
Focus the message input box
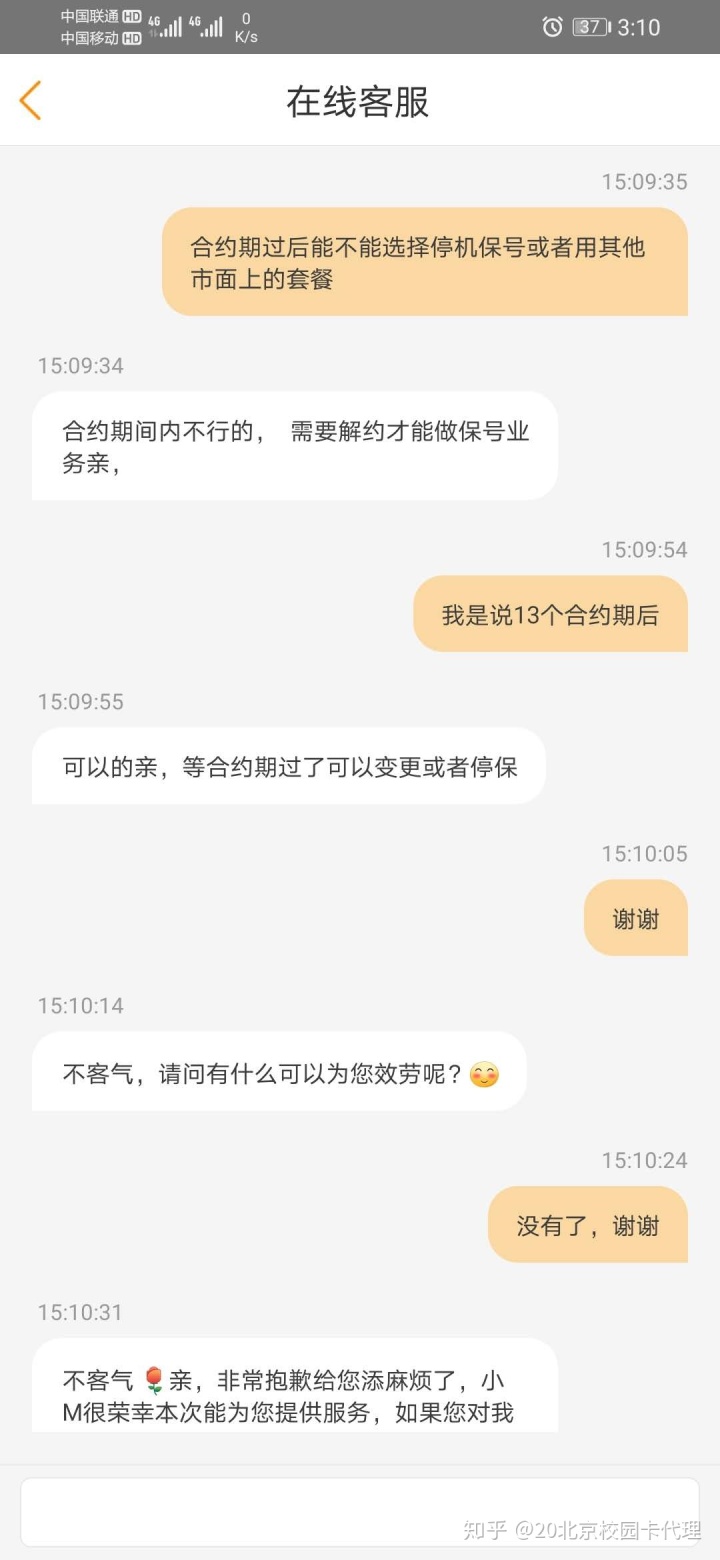(240, 1511)
